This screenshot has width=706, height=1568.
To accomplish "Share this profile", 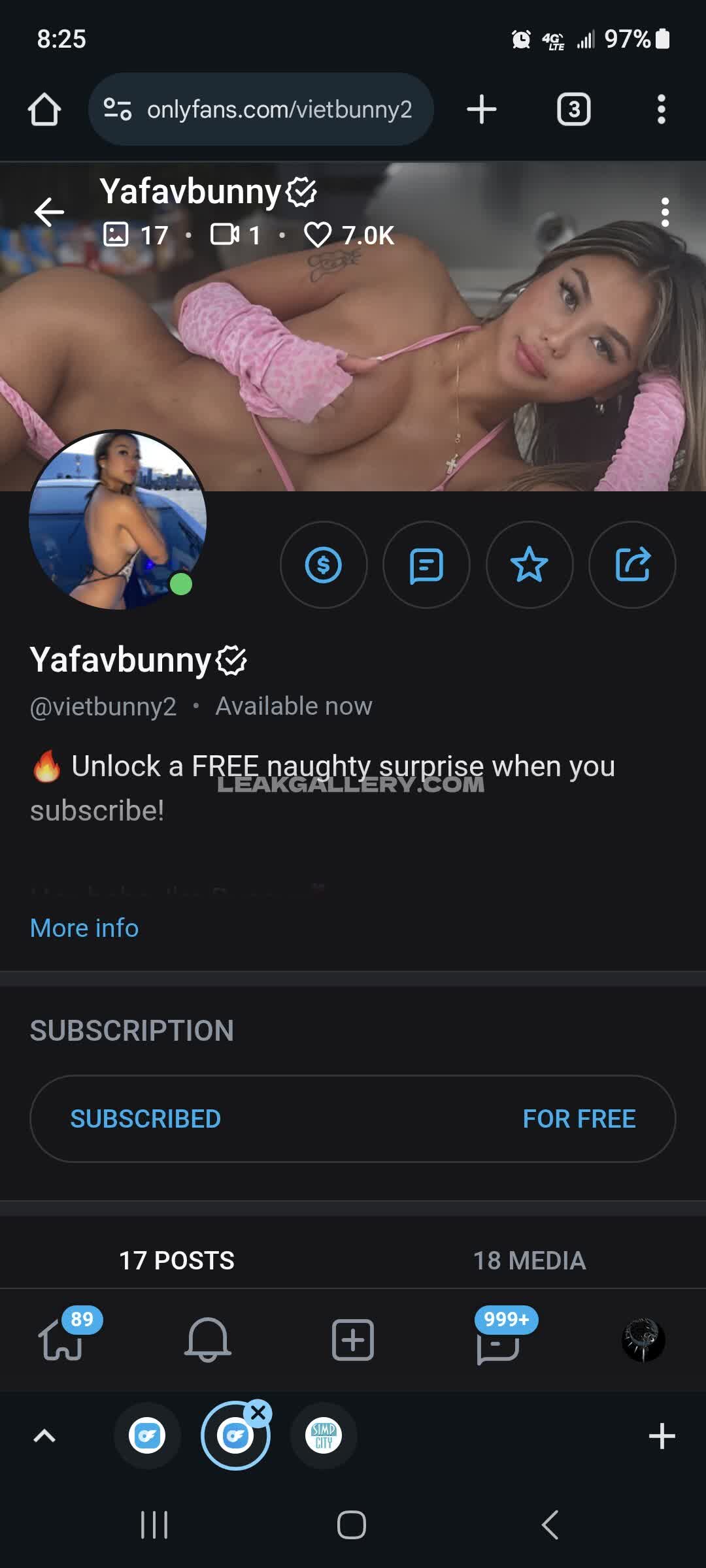I will (632, 565).
